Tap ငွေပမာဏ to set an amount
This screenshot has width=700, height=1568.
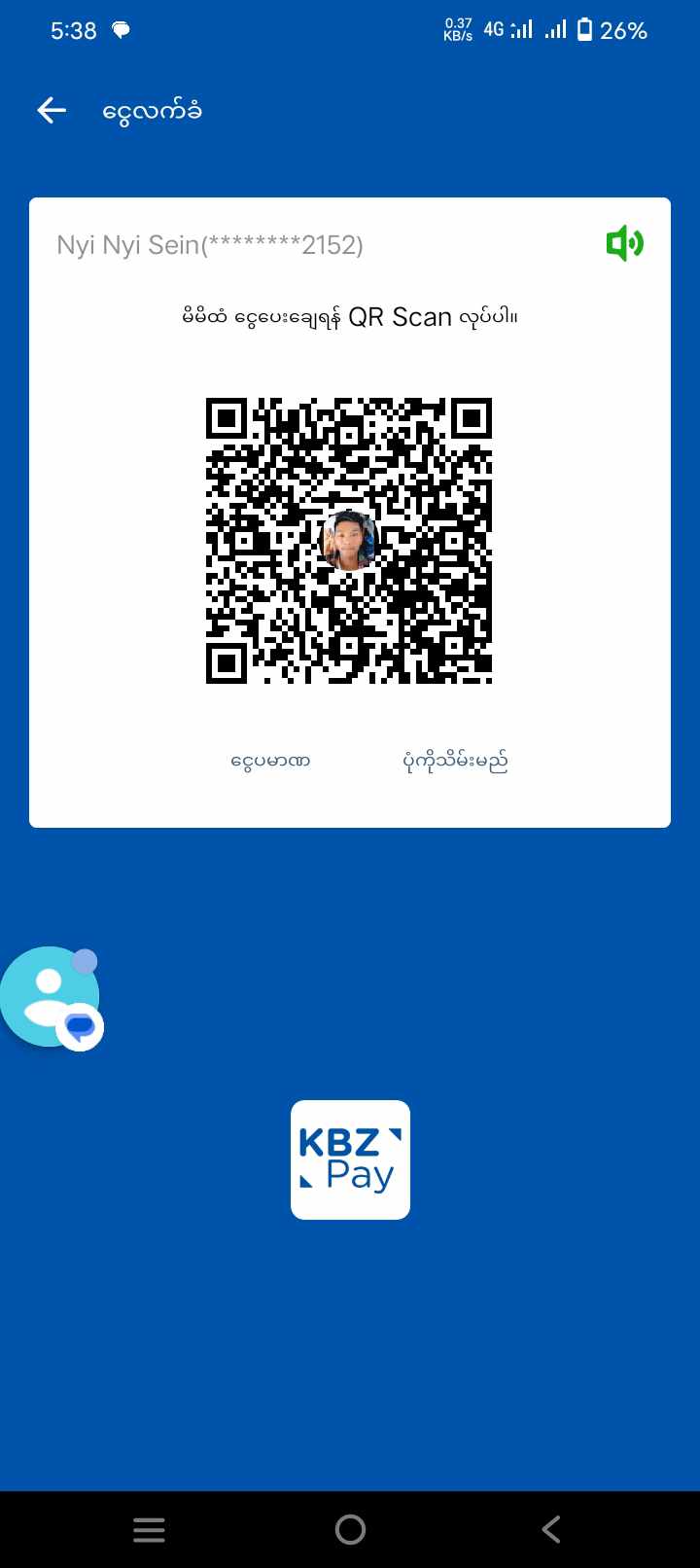click(x=270, y=761)
